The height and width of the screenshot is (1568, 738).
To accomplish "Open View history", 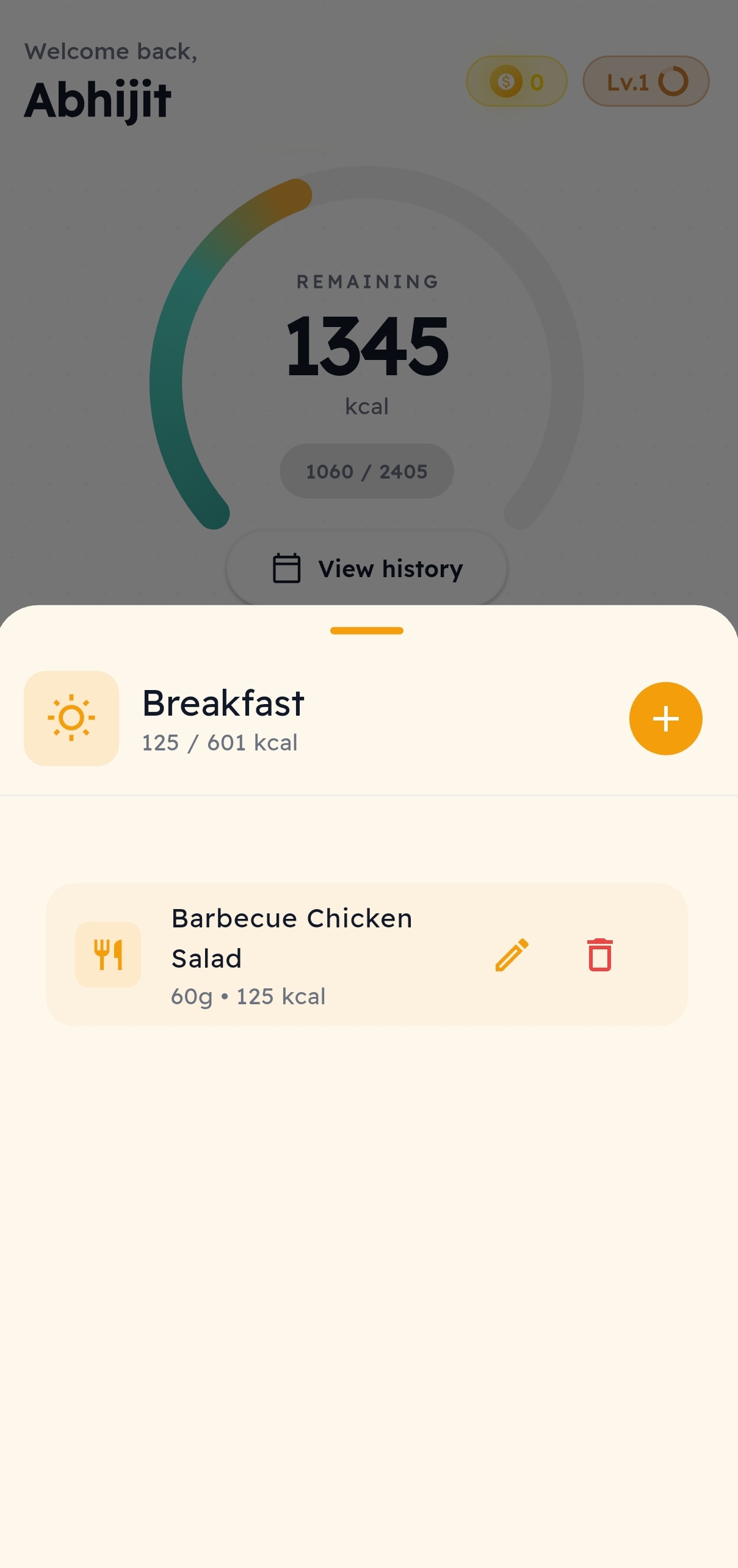I will pyautogui.click(x=366, y=568).
